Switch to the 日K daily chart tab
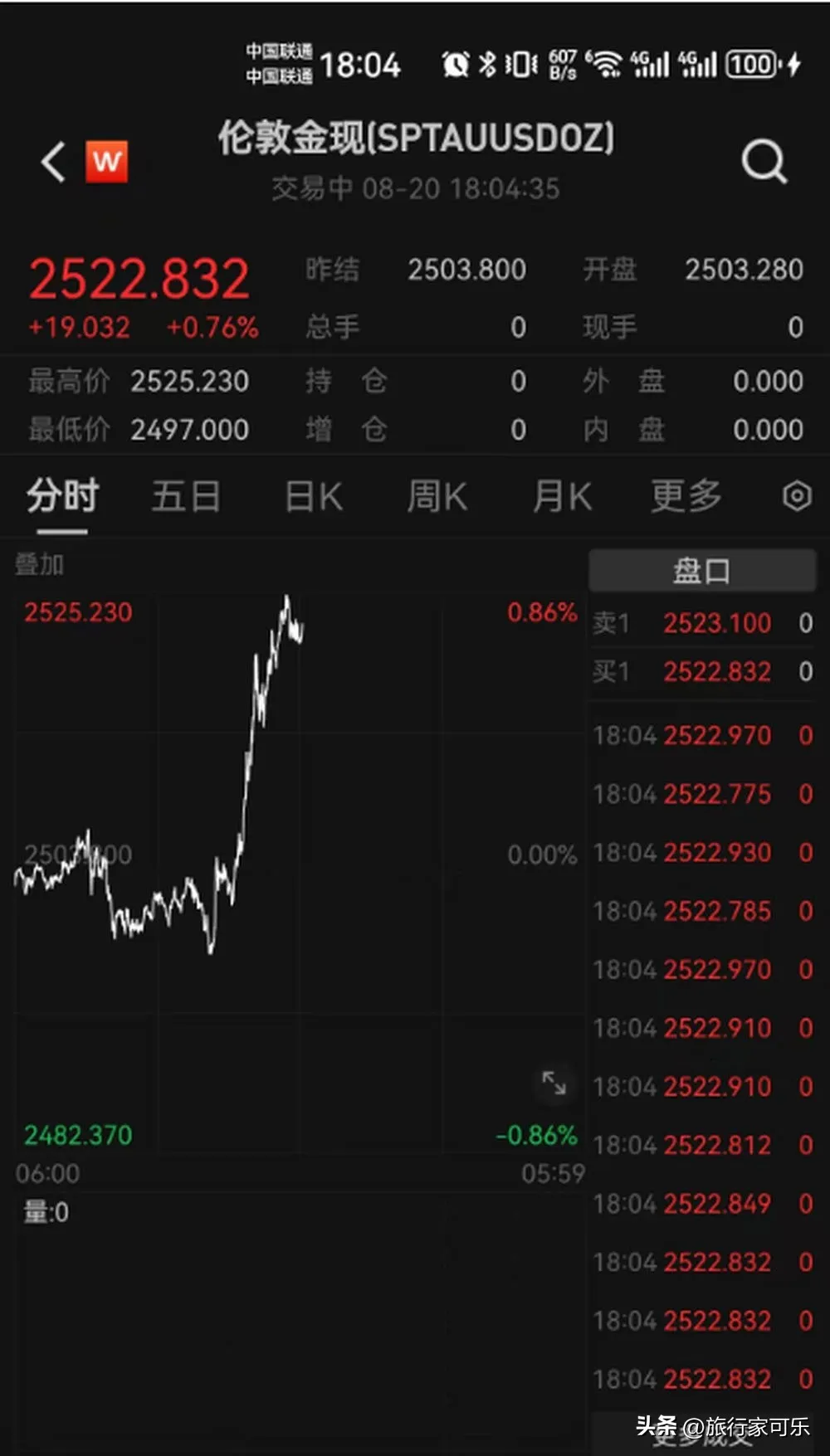830x1456 pixels. click(312, 495)
